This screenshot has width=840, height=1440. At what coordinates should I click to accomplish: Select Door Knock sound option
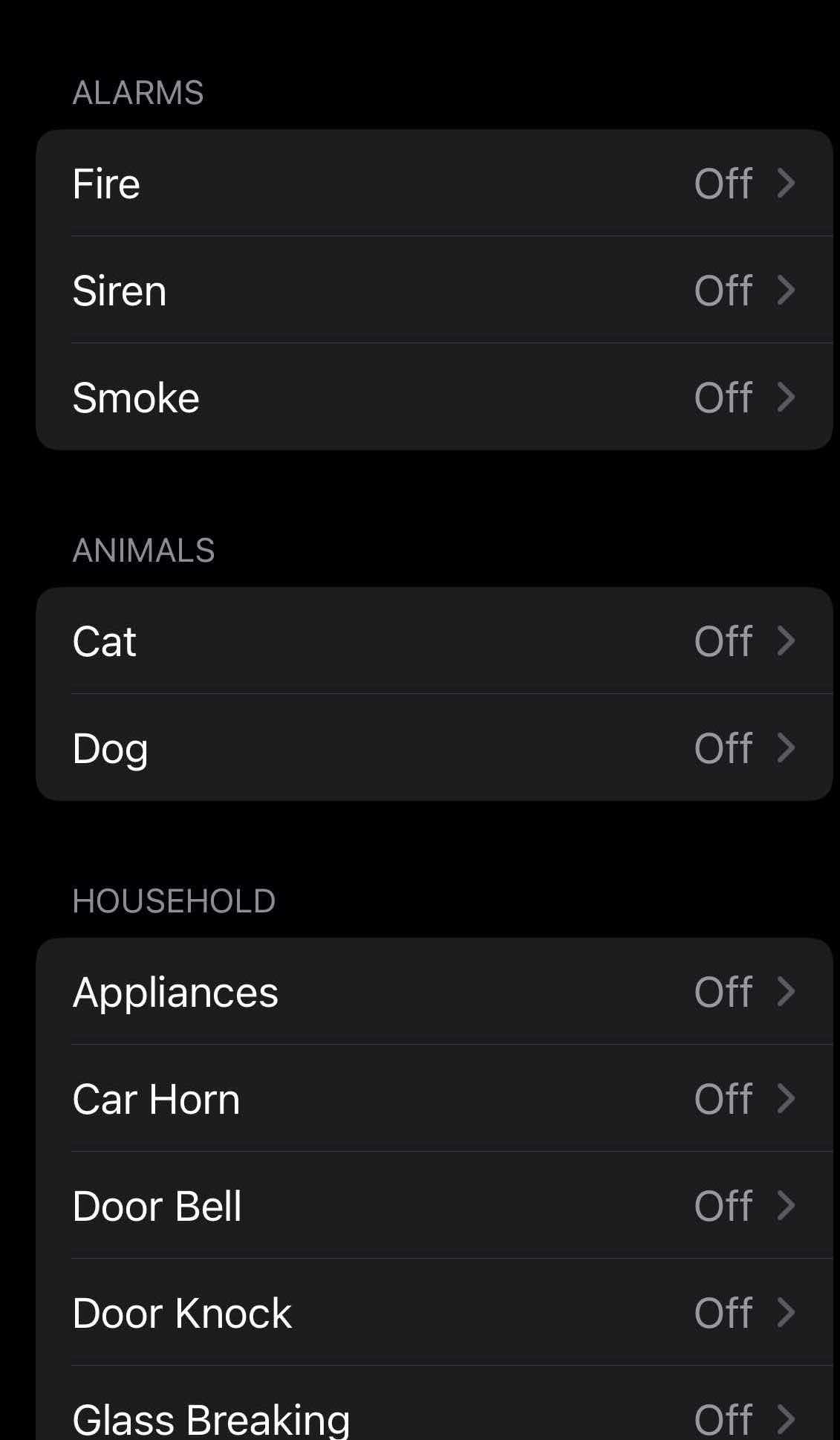pyautogui.click(x=434, y=1313)
